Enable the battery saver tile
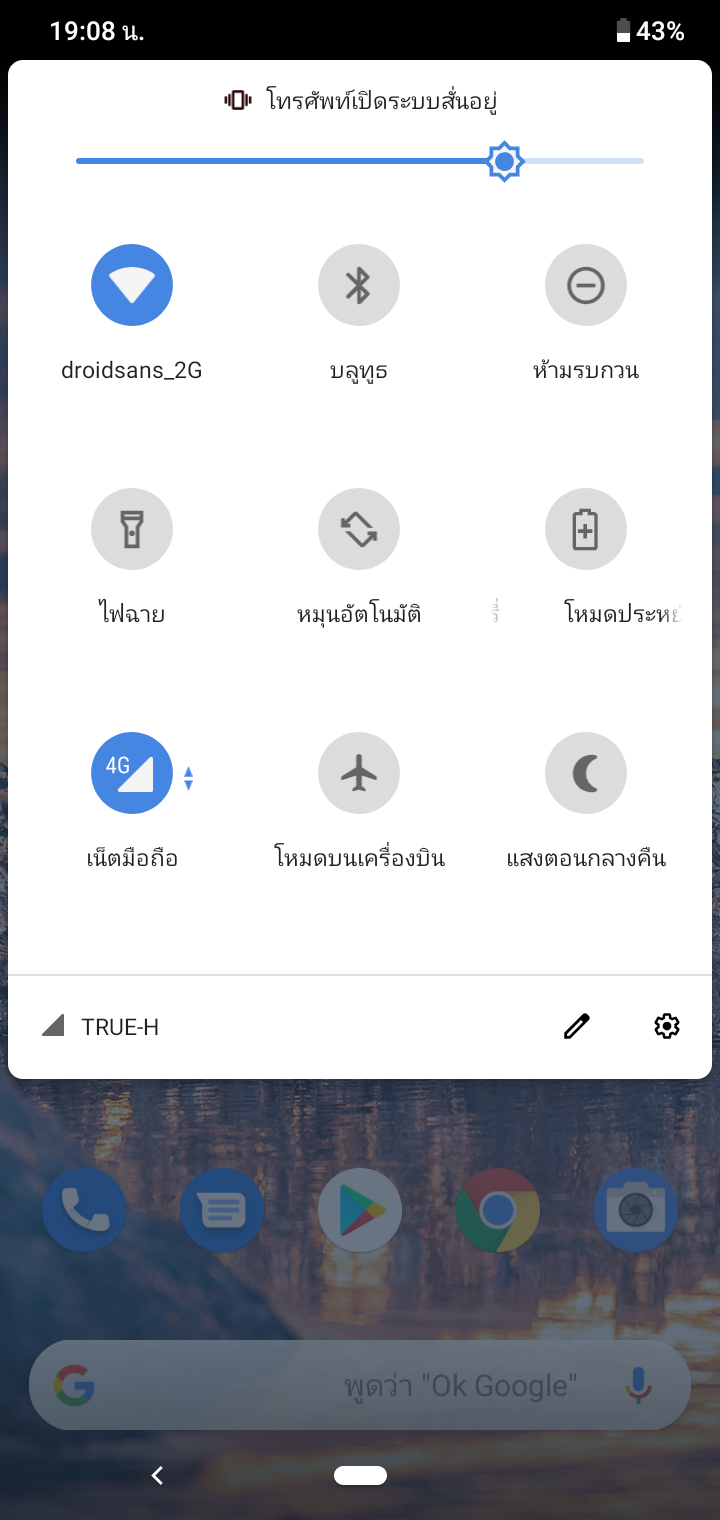Screen dimensions: 720x1520 click(x=586, y=529)
